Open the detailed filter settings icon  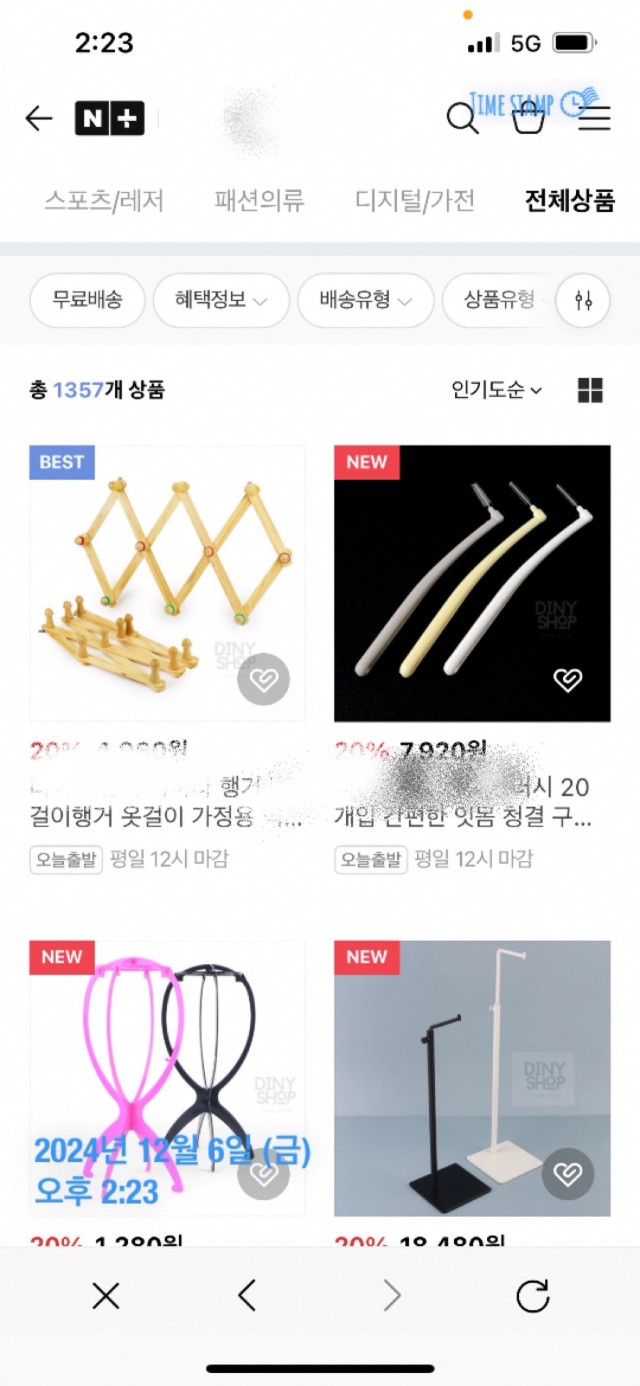point(583,300)
